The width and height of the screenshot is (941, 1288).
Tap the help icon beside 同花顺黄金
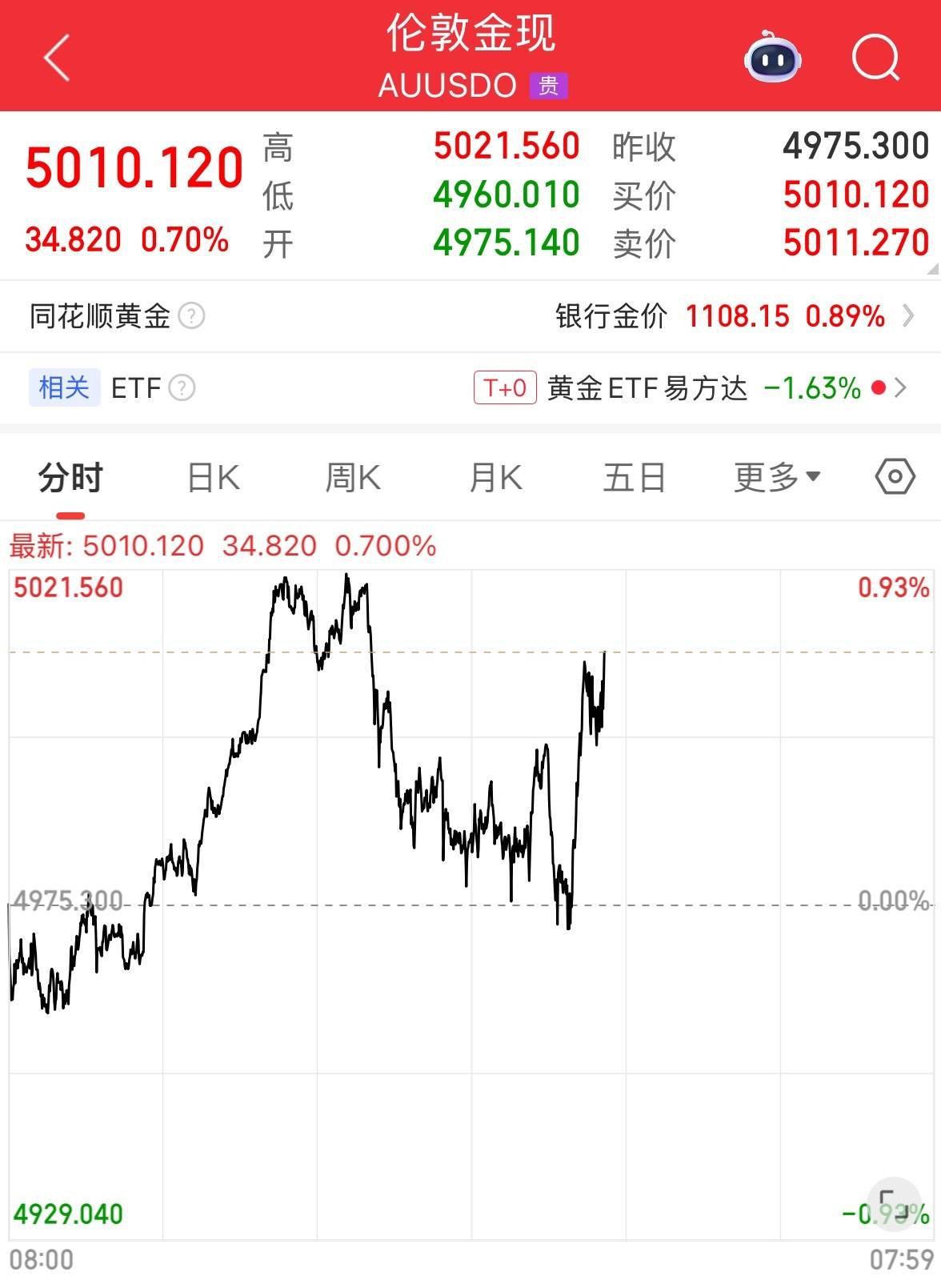tap(191, 316)
